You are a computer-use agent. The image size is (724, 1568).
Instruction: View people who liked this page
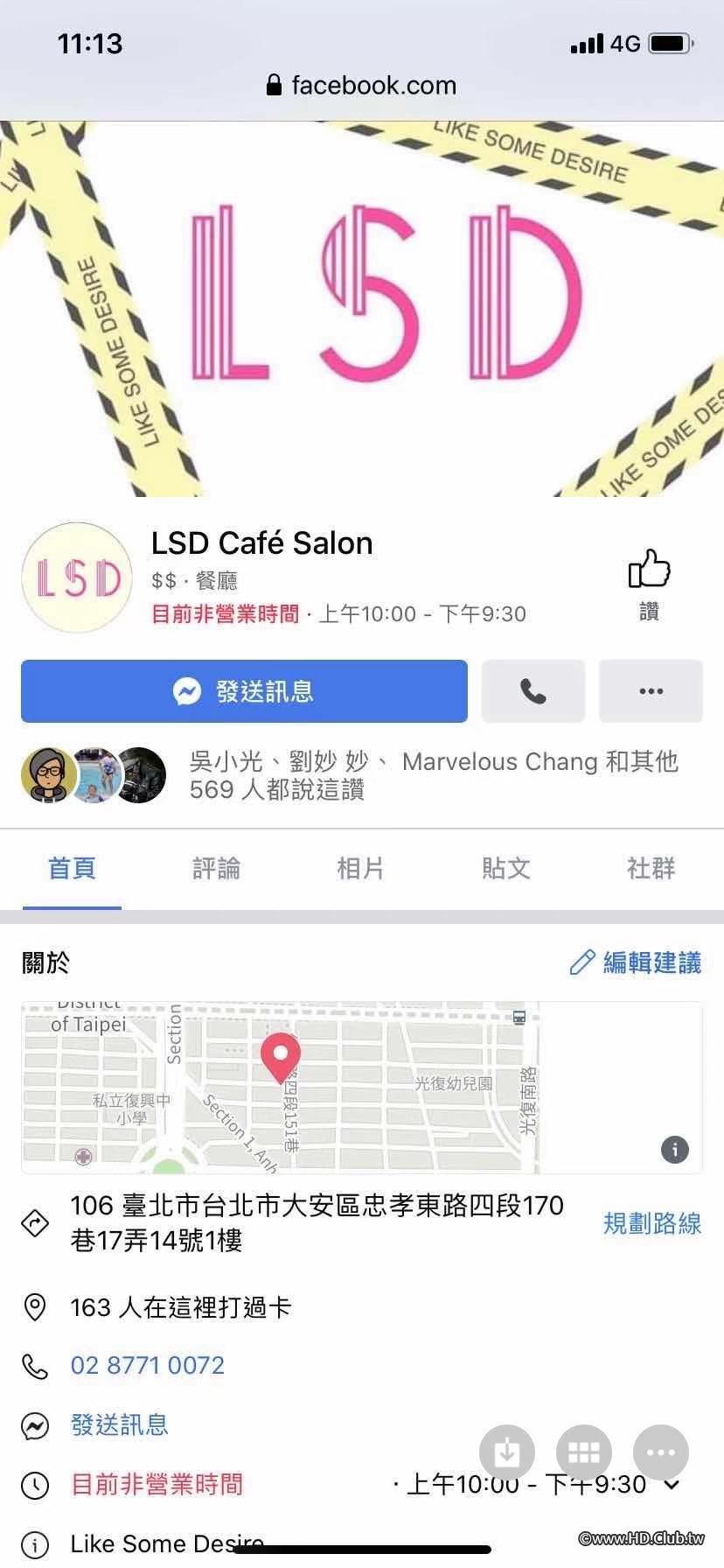pyautogui.click(x=350, y=775)
